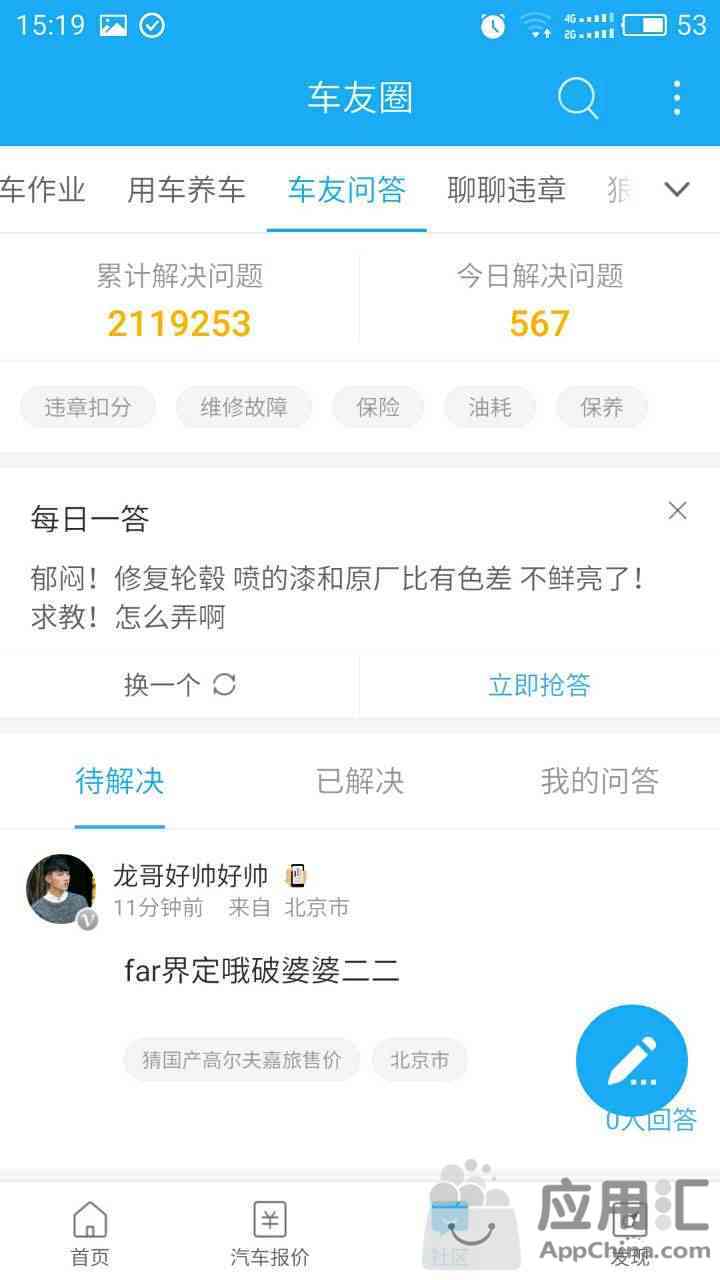Image resolution: width=720 pixels, height=1280 pixels.
Task: Switch to 已解决 tab
Action: click(360, 781)
